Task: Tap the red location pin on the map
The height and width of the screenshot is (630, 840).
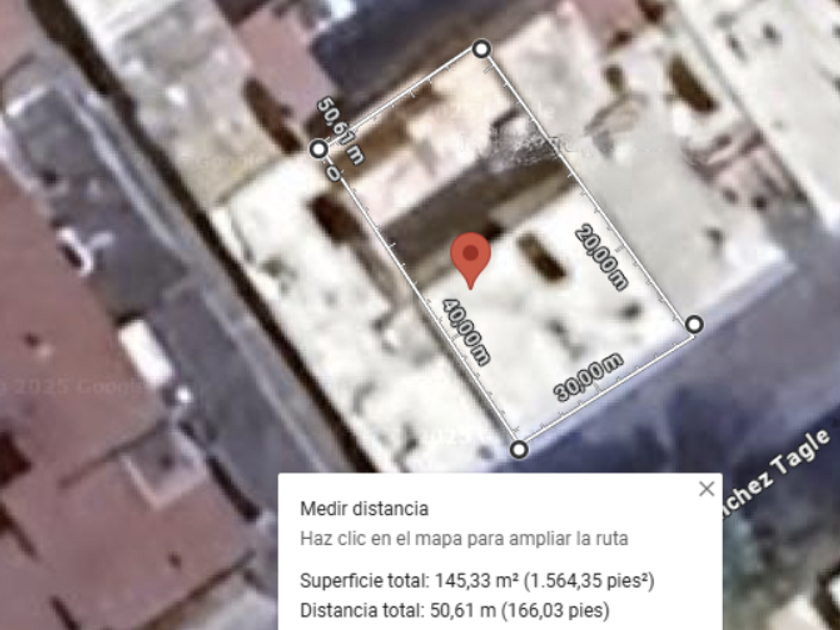Action: pos(470,261)
